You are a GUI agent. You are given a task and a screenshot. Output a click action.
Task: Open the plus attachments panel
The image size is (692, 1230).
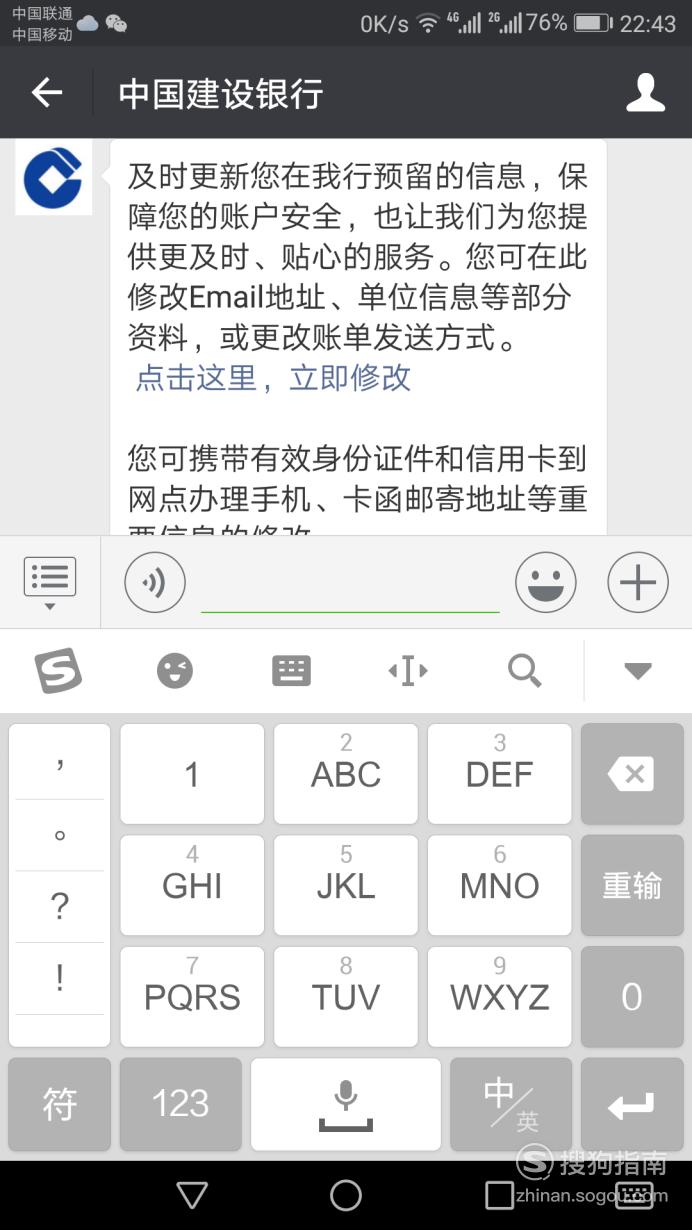click(638, 582)
